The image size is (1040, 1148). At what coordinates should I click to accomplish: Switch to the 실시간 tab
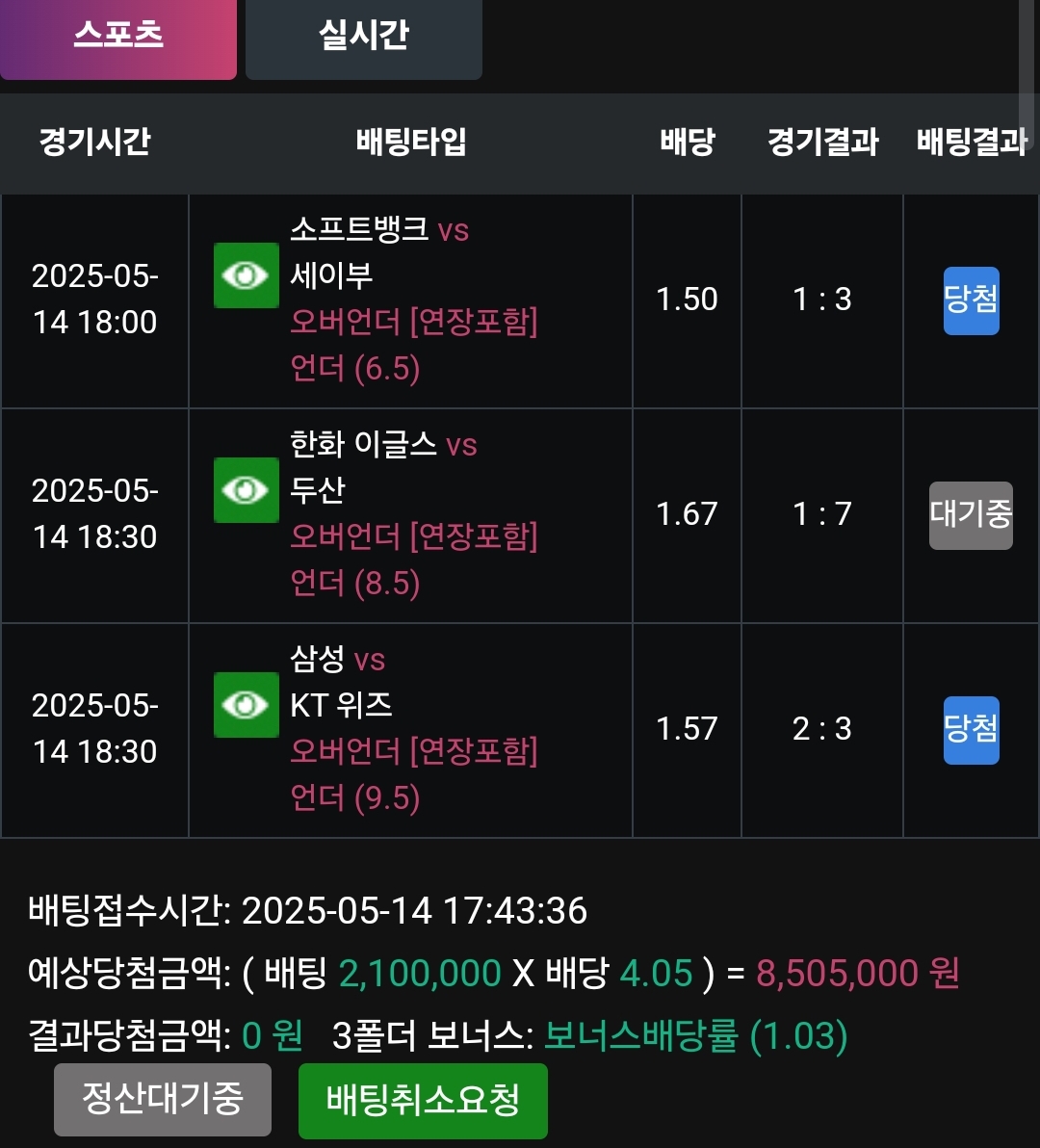pyautogui.click(x=363, y=36)
